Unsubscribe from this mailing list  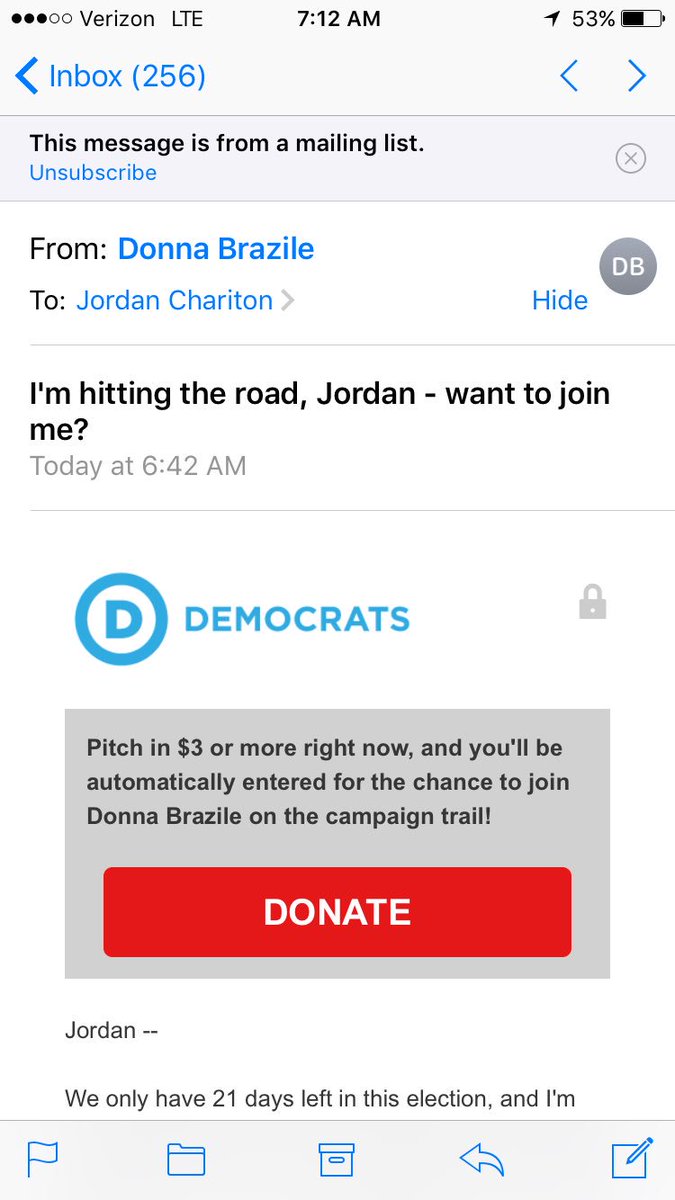click(93, 173)
